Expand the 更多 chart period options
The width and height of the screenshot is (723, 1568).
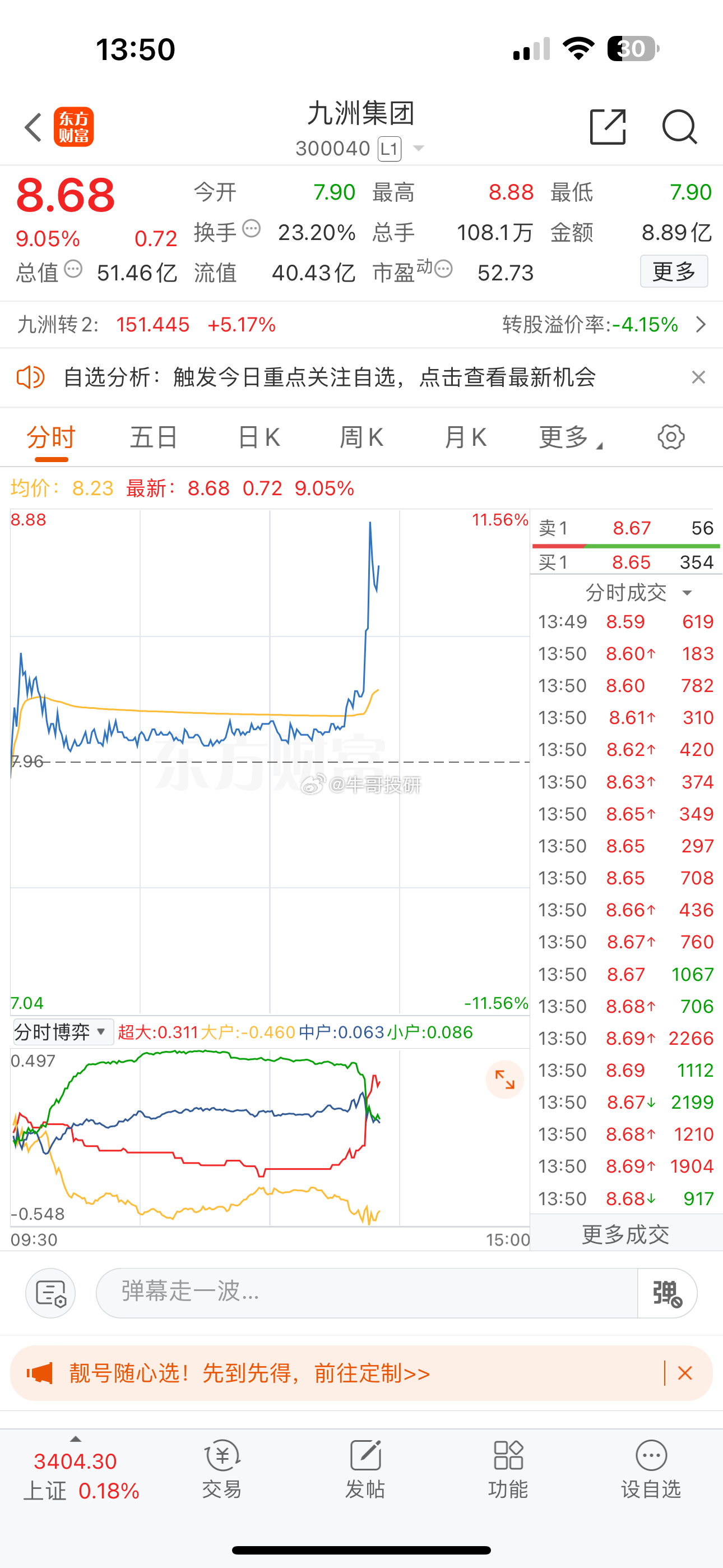(x=570, y=437)
